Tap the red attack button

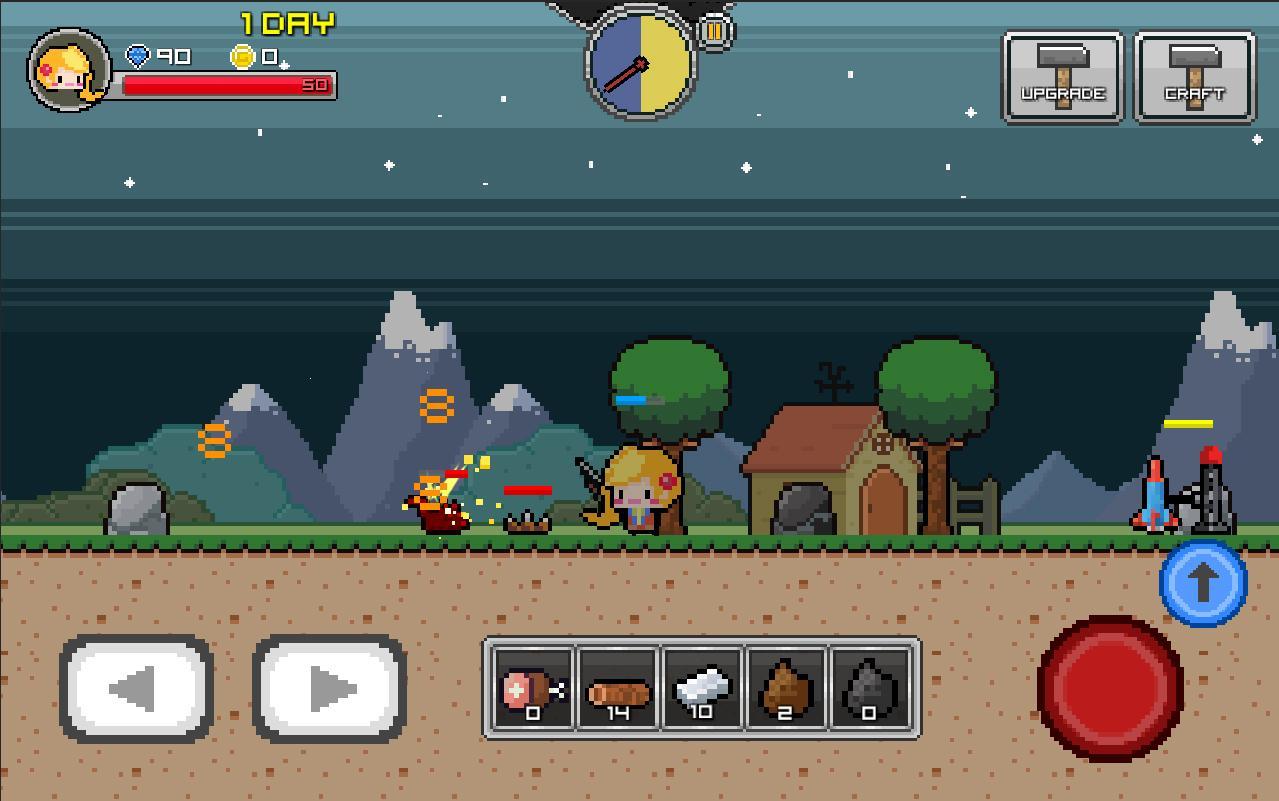coord(1110,686)
